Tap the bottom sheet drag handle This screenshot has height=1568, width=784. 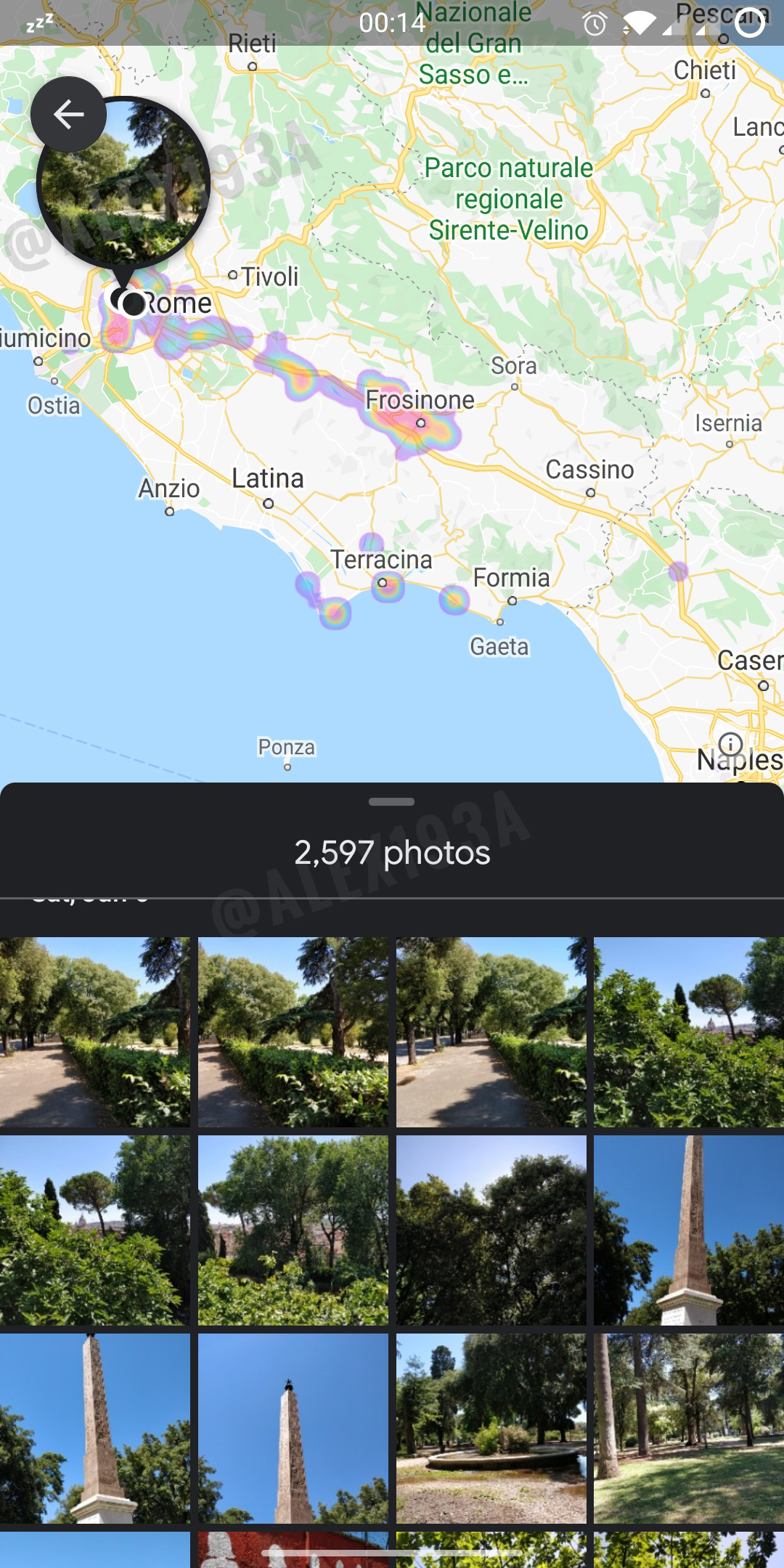(x=391, y=802)
